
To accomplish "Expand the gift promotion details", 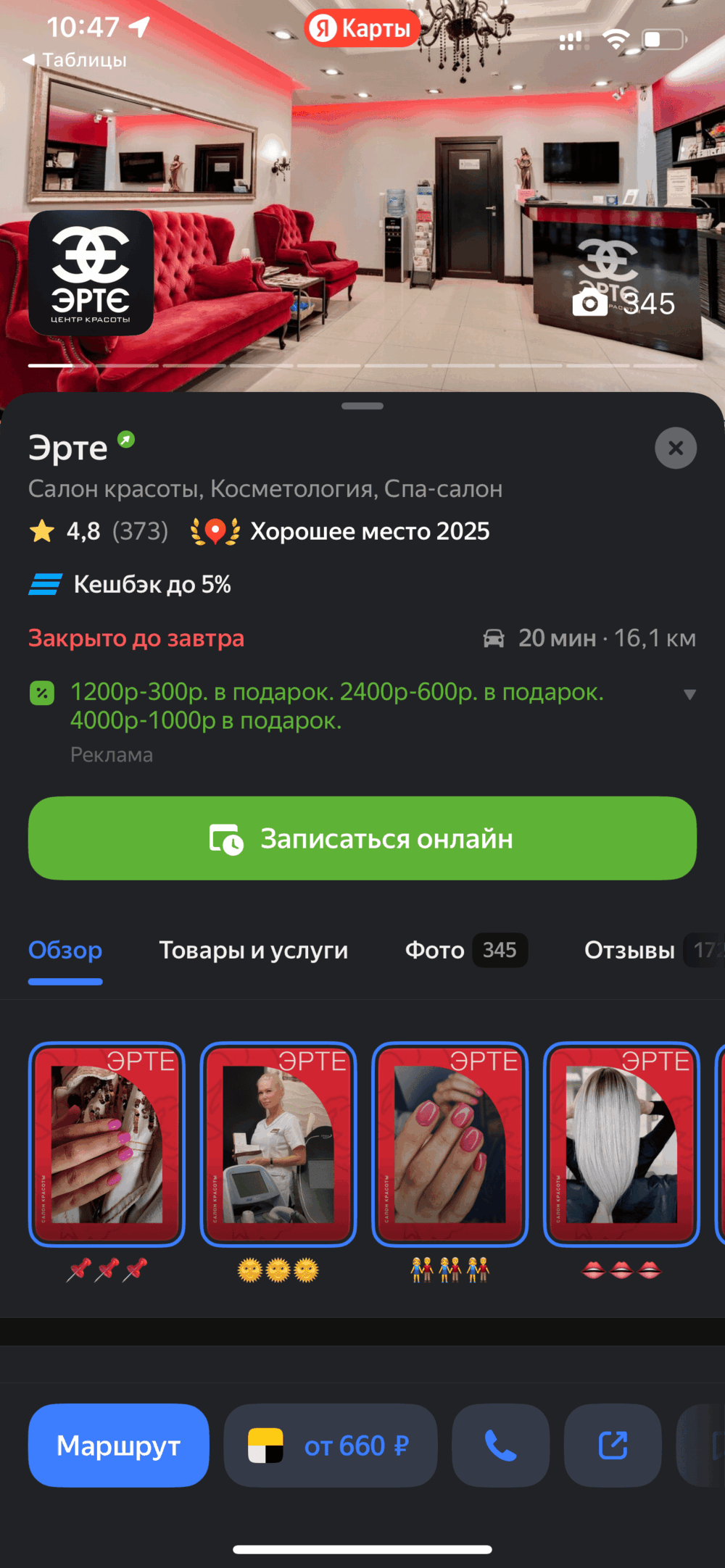I will click(x=689, y=694).
